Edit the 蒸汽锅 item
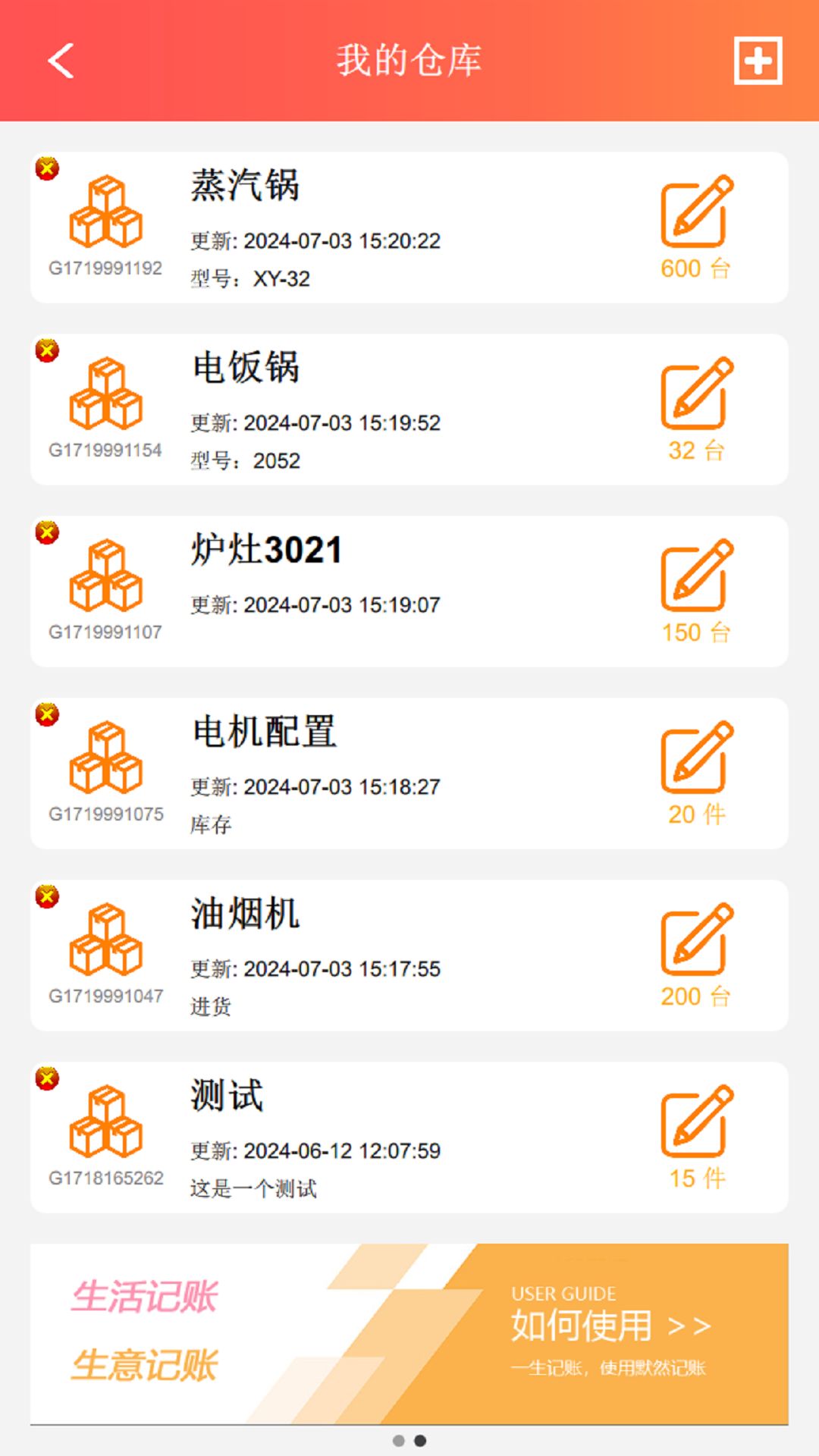 pos(696,212)
